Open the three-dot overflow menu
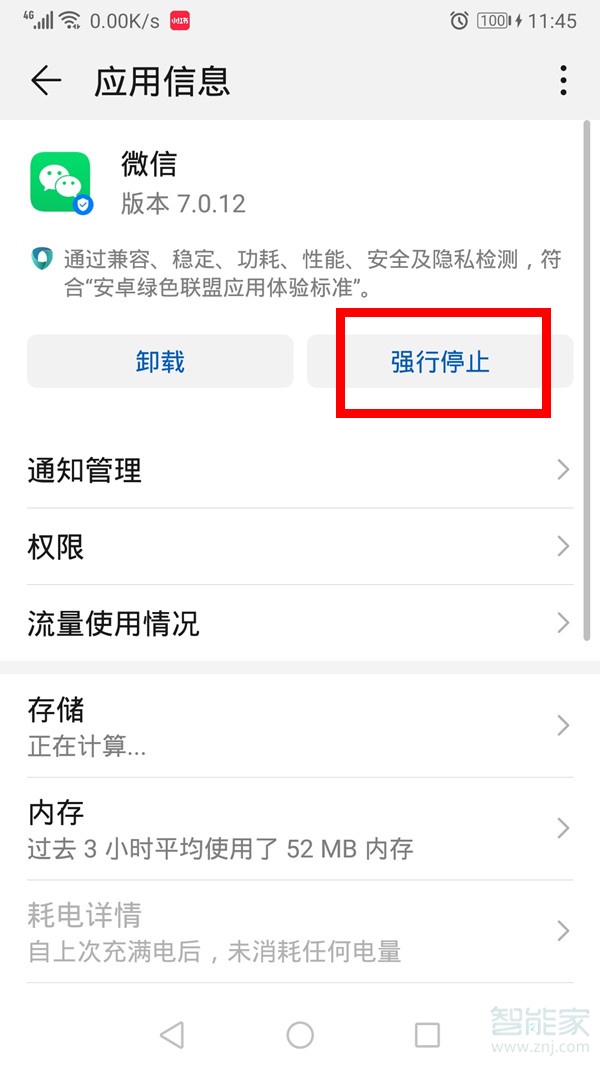 pyautogui.click(x=563, y=81)
